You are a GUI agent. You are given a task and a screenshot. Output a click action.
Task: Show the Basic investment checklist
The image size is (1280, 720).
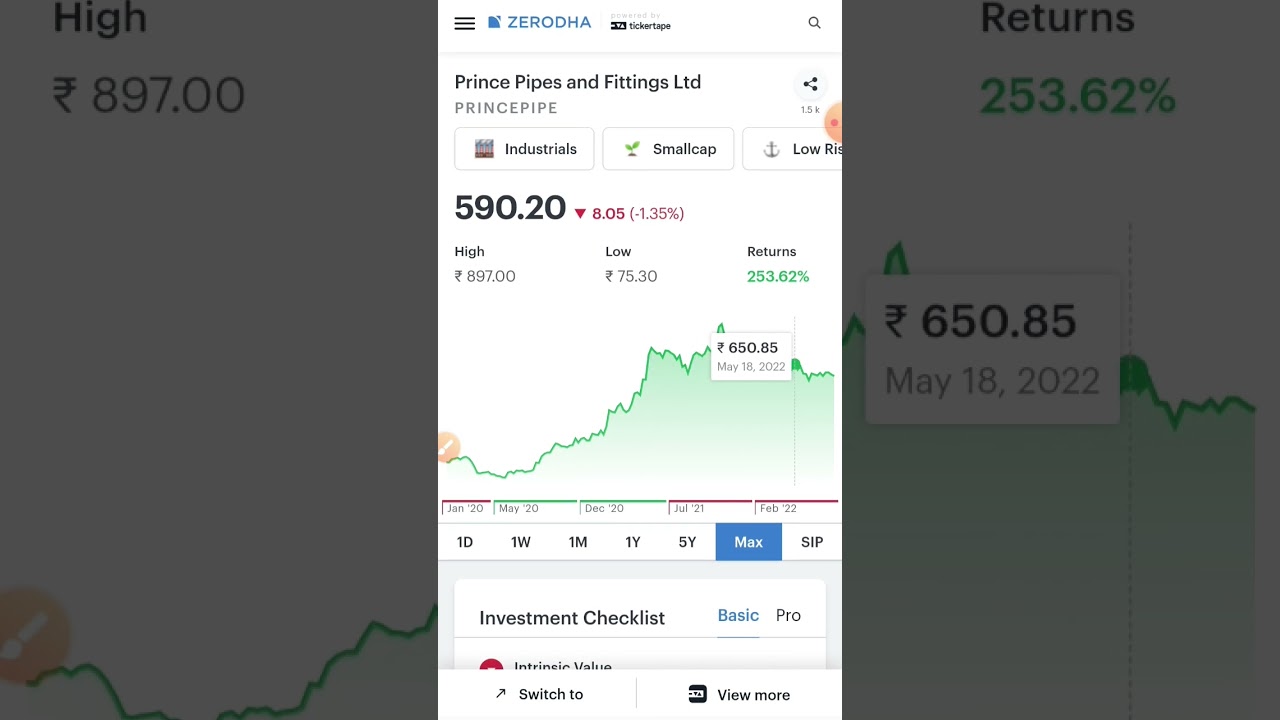pos(738,616)
